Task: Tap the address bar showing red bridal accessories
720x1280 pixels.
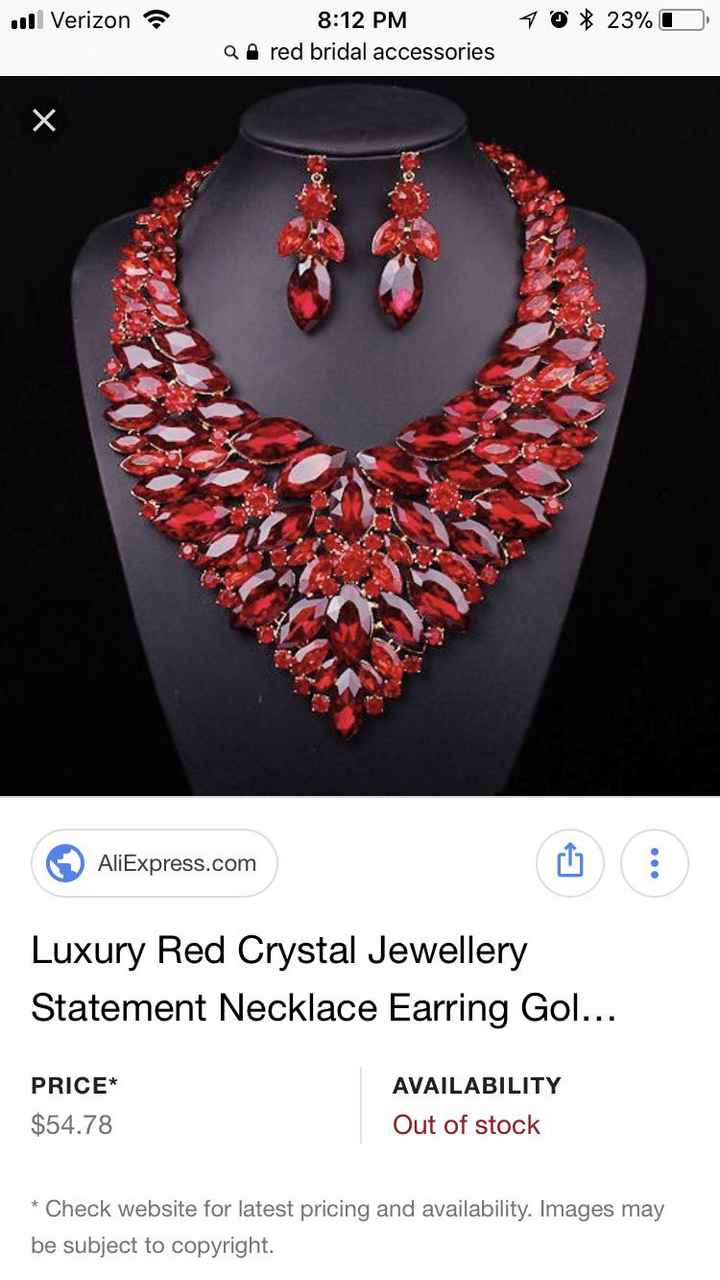Action: (x=360, y=52)
